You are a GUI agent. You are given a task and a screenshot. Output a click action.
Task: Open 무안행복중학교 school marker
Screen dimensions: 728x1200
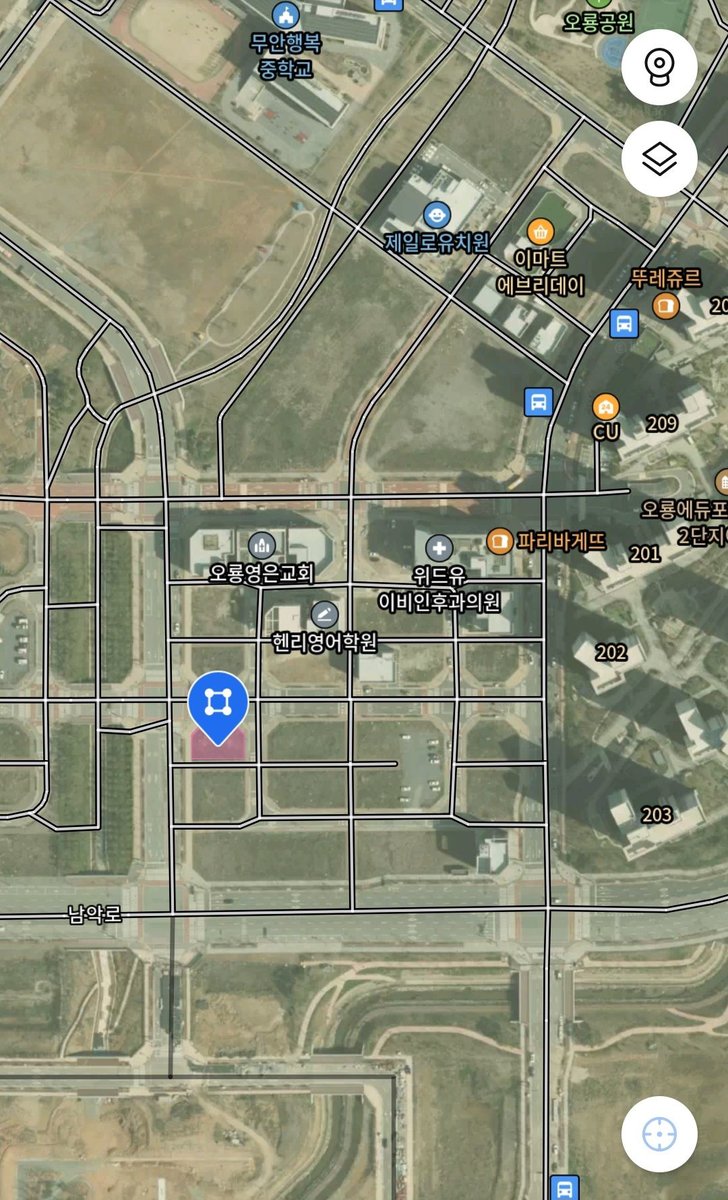pos(286,16)
